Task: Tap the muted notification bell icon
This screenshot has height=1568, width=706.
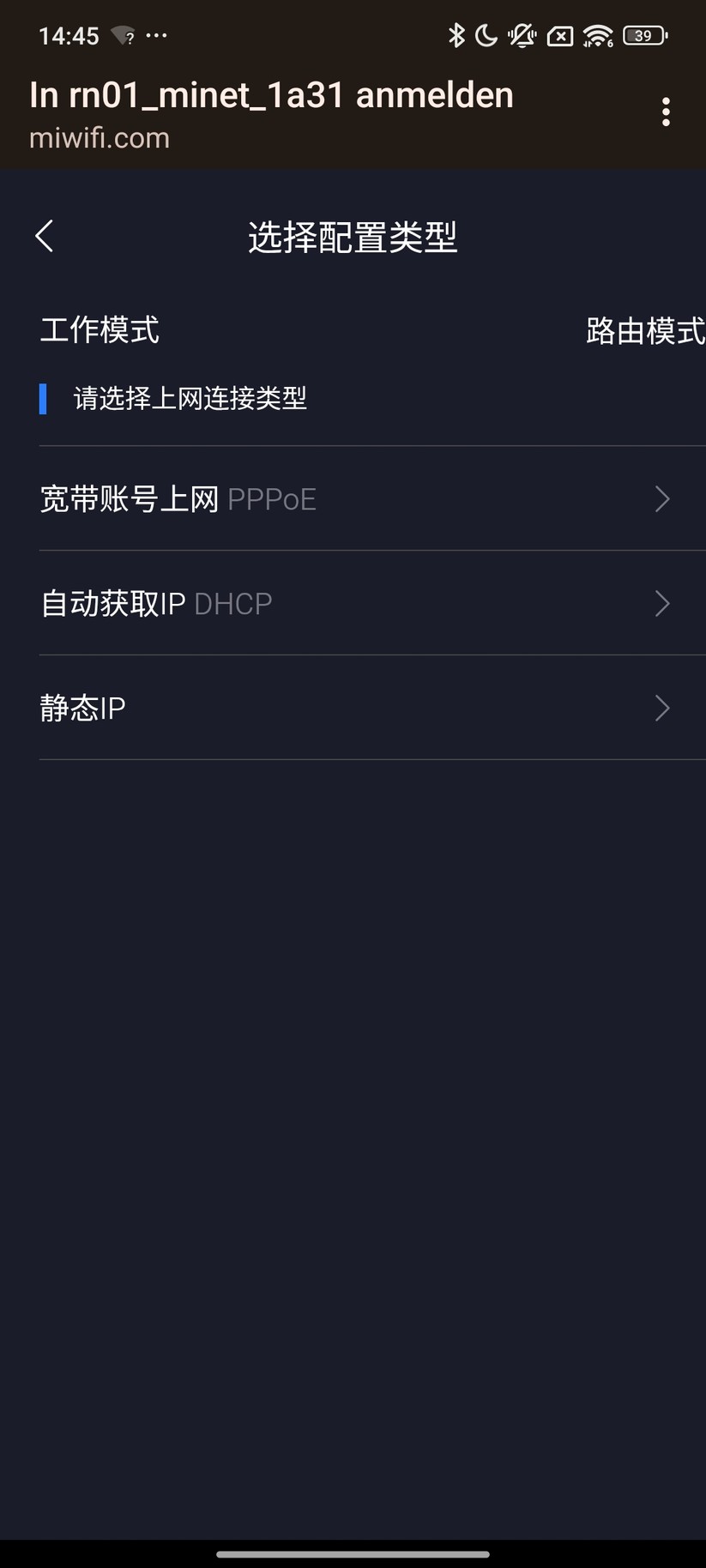Action: [x=521, y=35]
